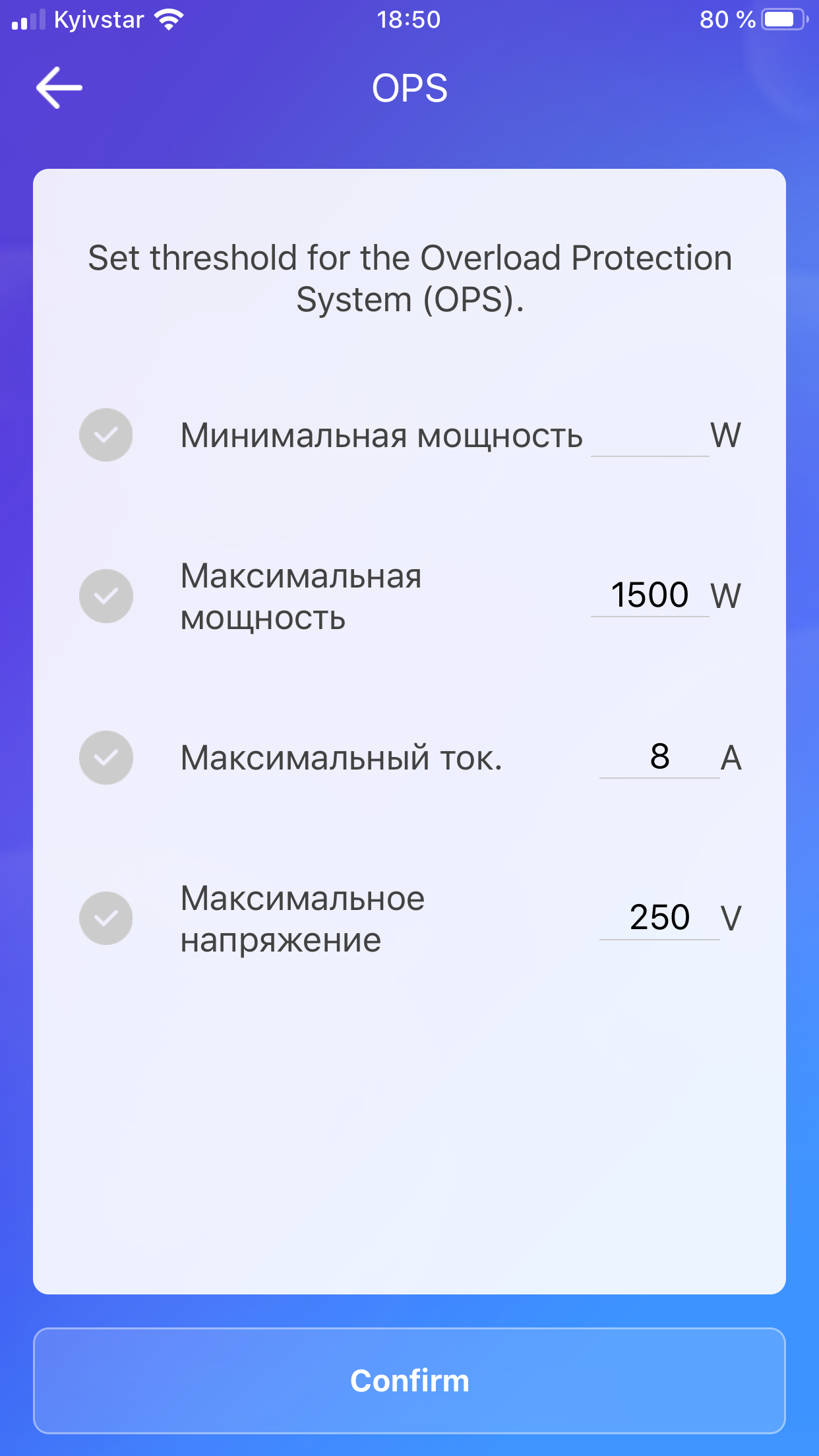Select the Максимальное напряжение checkbox
819x1456 pixels.
(x=106, y=919)
